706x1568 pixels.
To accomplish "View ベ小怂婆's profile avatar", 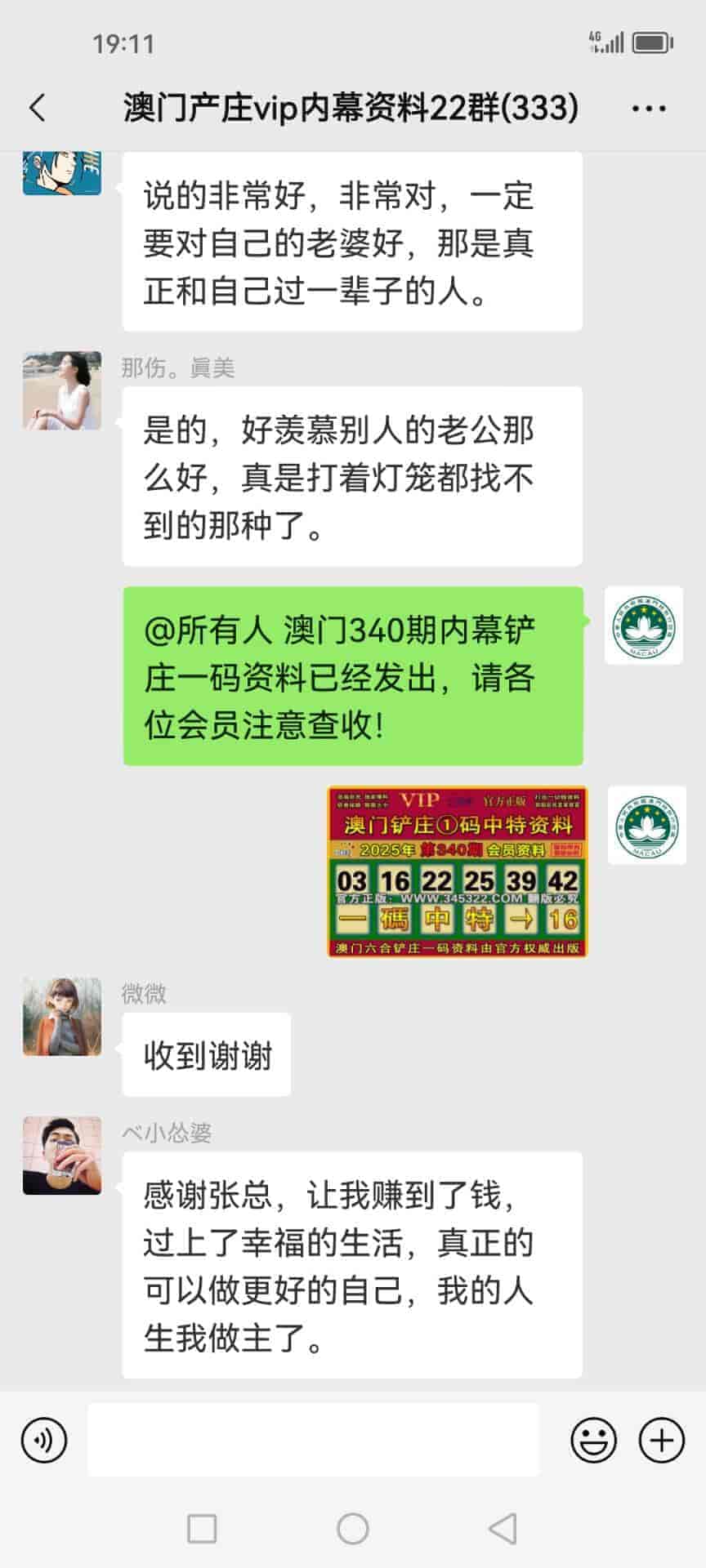I will coord(62,1156).
